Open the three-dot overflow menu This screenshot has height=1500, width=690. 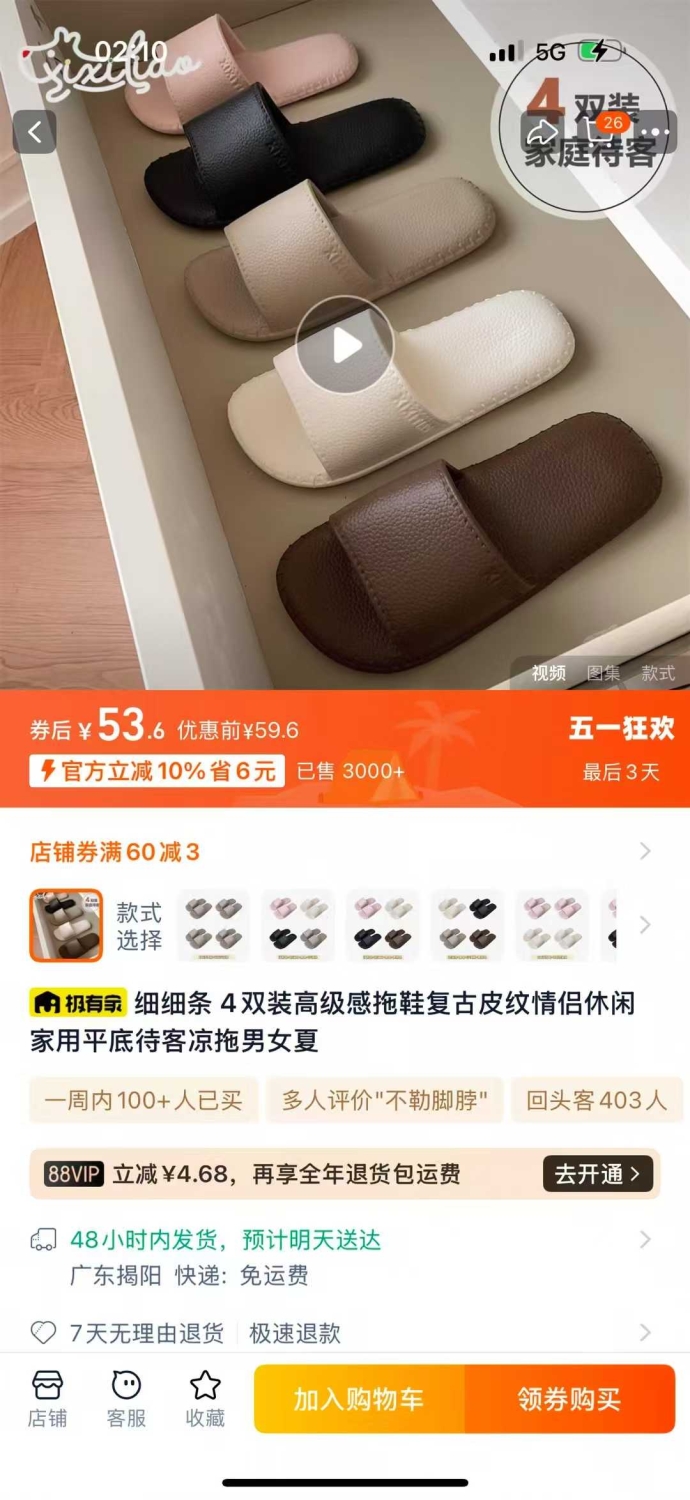657,132
